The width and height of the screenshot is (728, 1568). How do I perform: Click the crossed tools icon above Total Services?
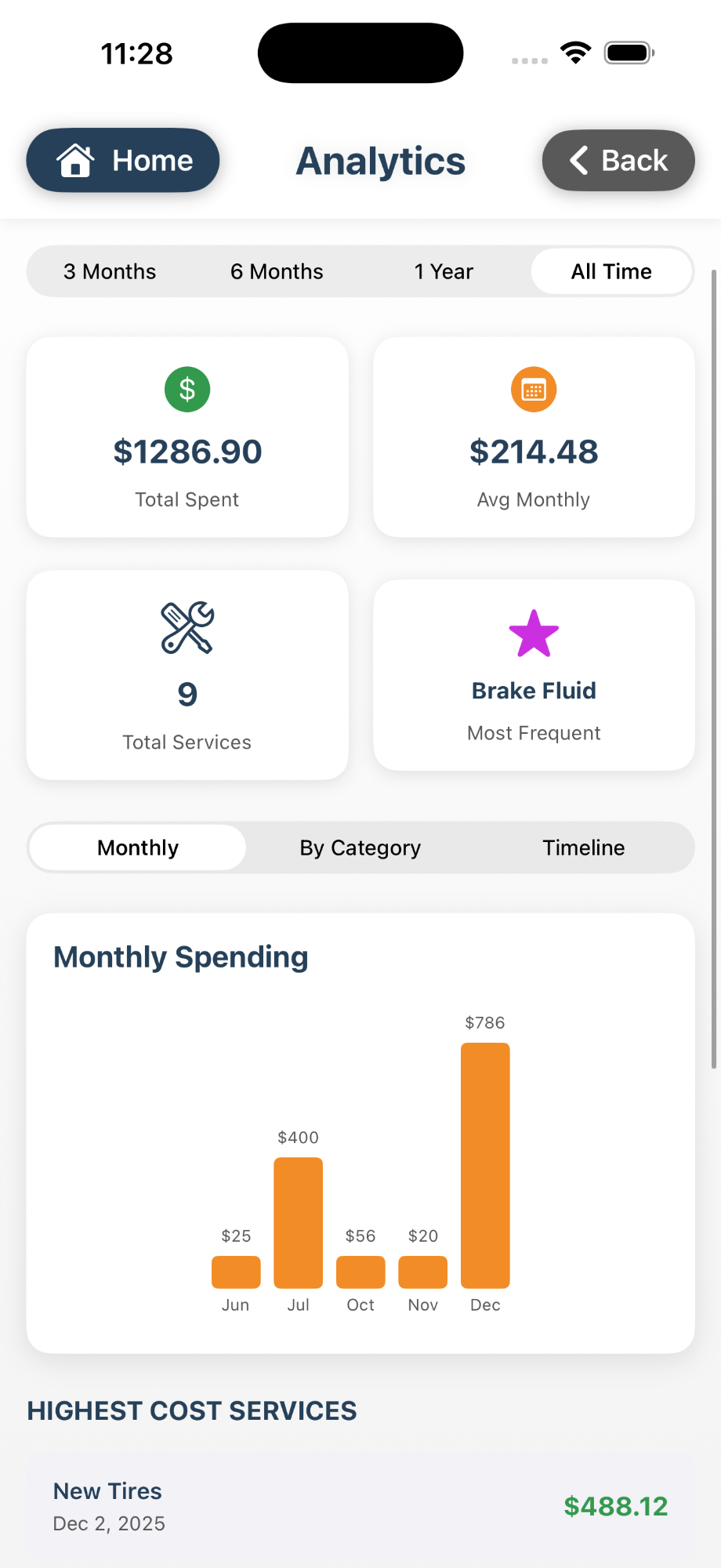187,629
